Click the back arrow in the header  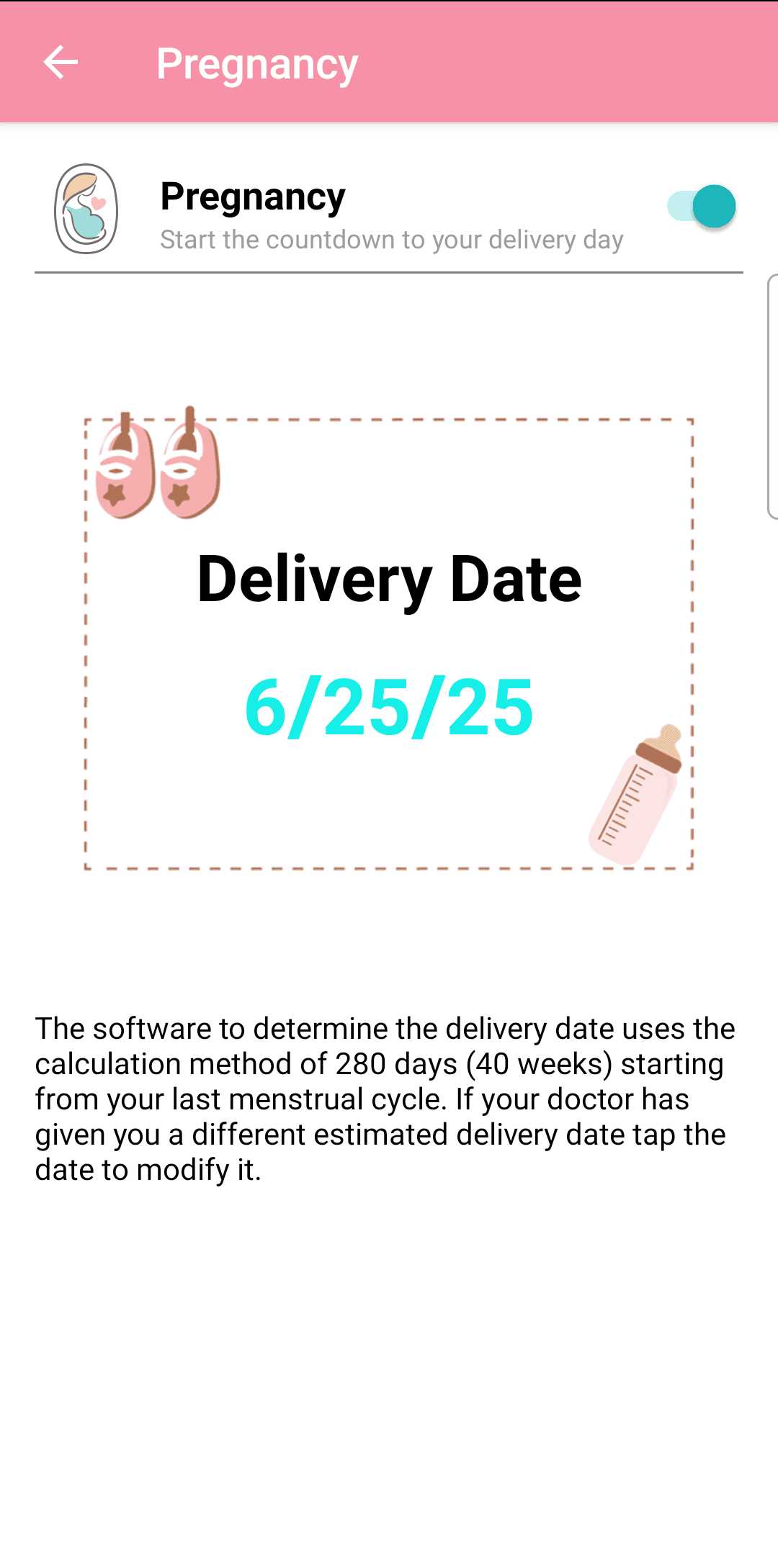coord(61,62)
